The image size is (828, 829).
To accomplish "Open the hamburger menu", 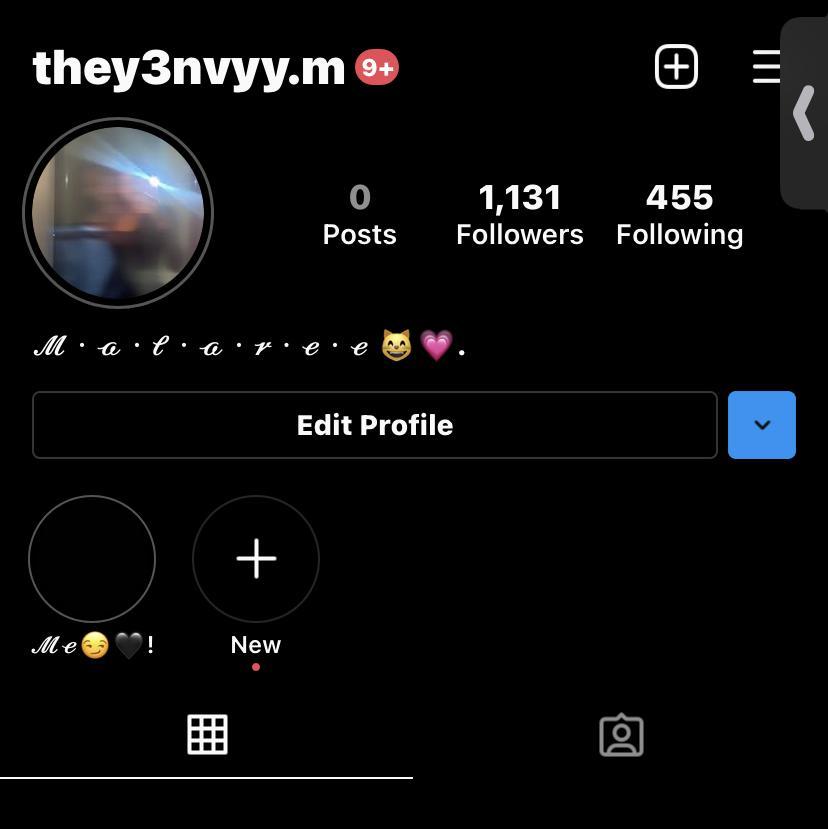I will pyautogui.click(x=766, y=67).
